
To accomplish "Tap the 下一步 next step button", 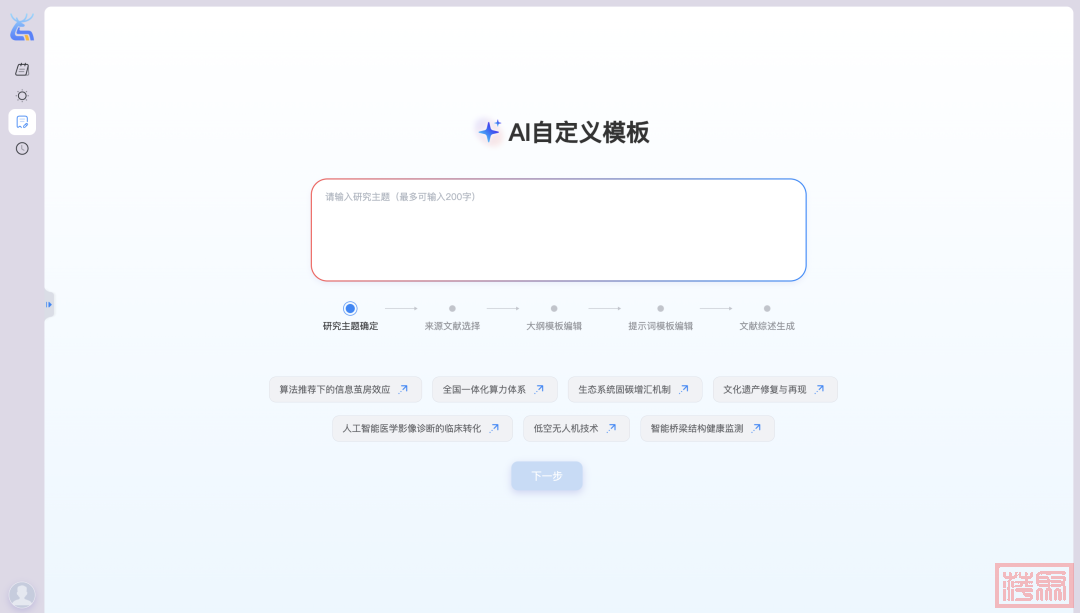I will tap(546, 476).
